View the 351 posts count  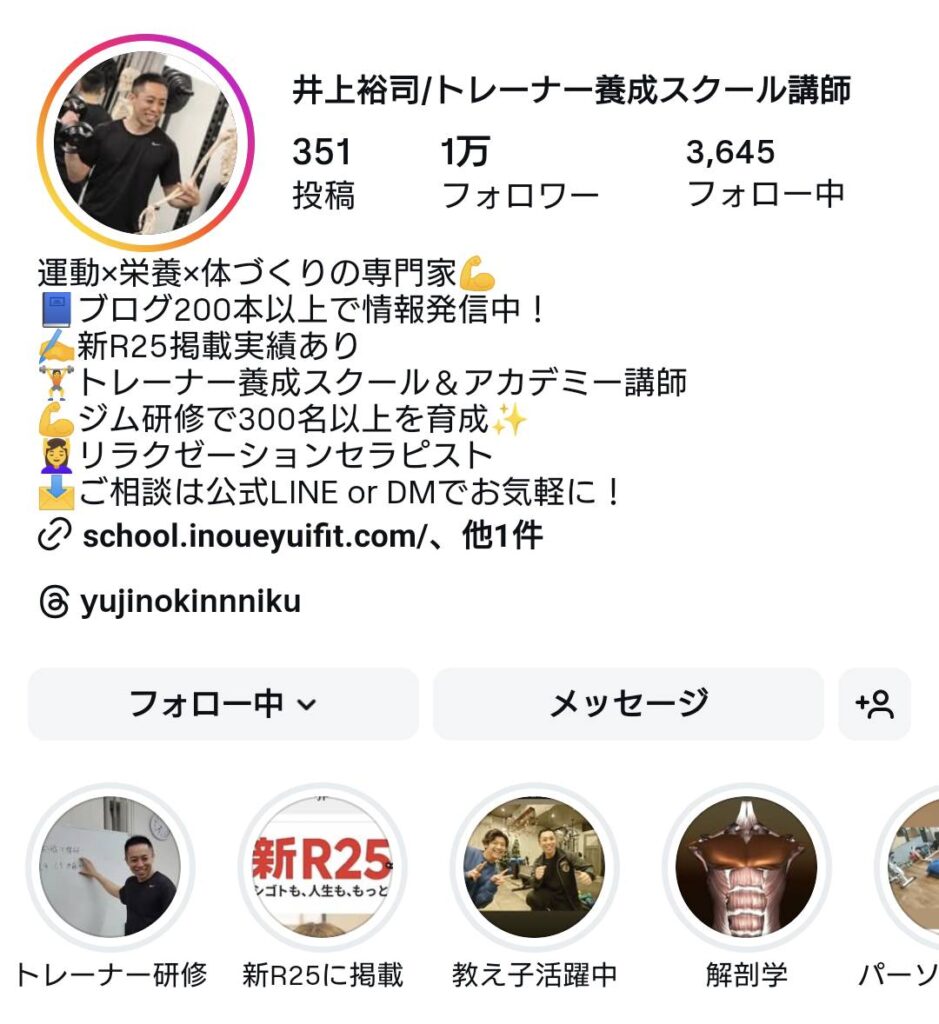(x=323, y=173)
